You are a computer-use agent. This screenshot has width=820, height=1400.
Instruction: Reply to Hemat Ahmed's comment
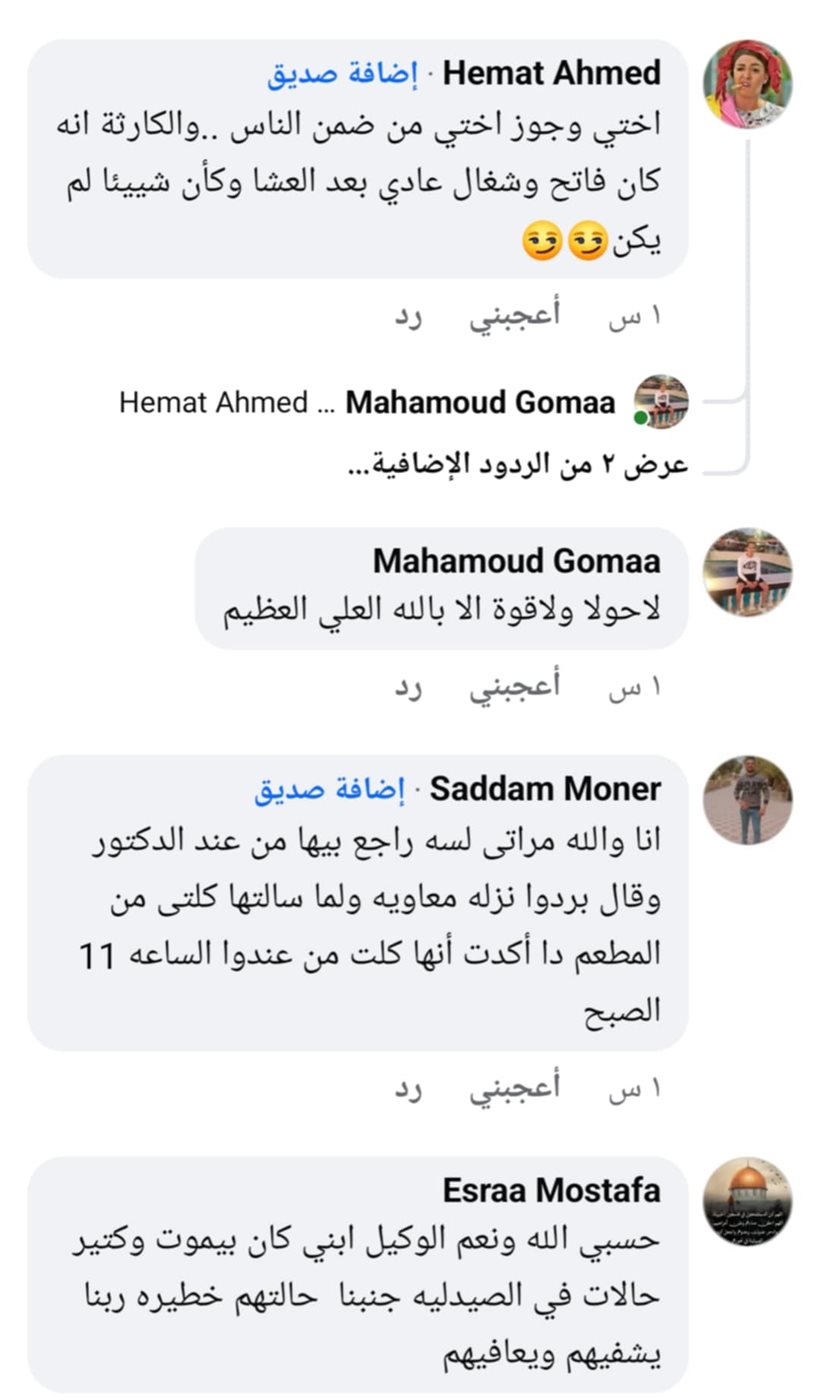(408, 316)
